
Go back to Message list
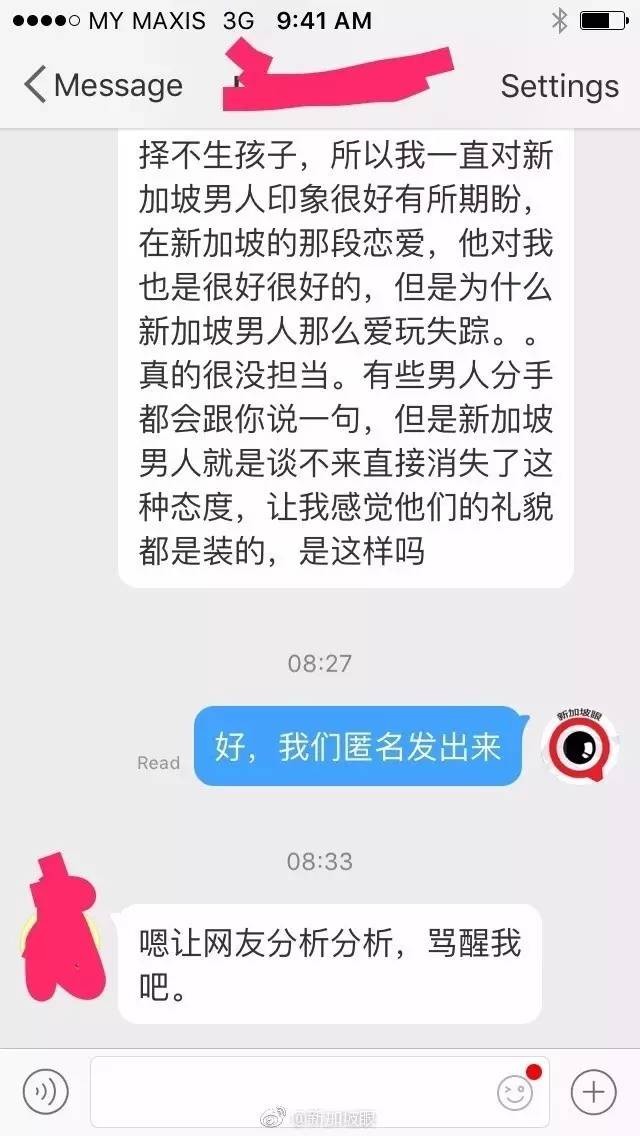102,86
